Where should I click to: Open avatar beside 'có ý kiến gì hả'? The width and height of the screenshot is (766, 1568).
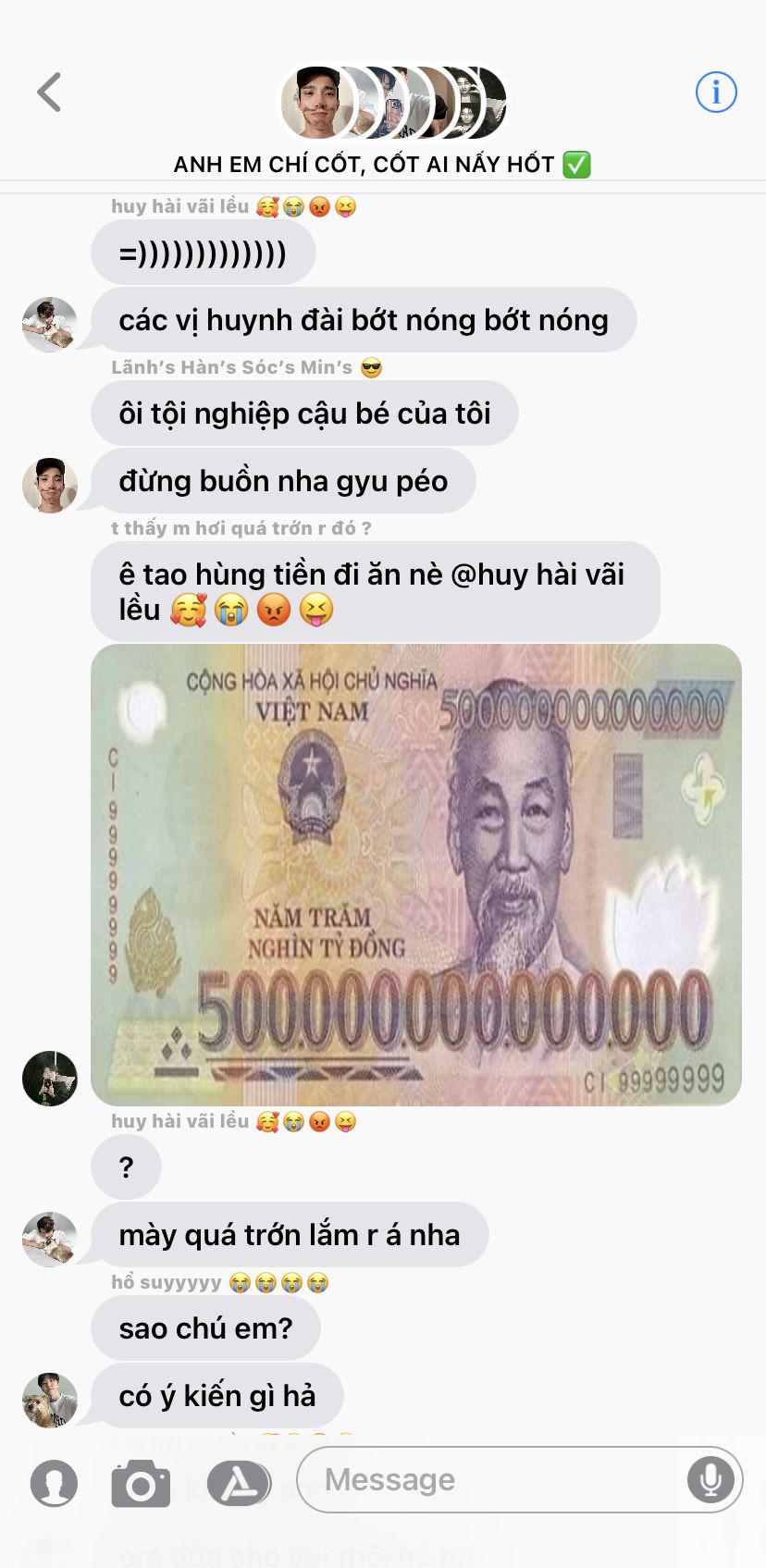pyautogui.click(x=50, y=1399)
